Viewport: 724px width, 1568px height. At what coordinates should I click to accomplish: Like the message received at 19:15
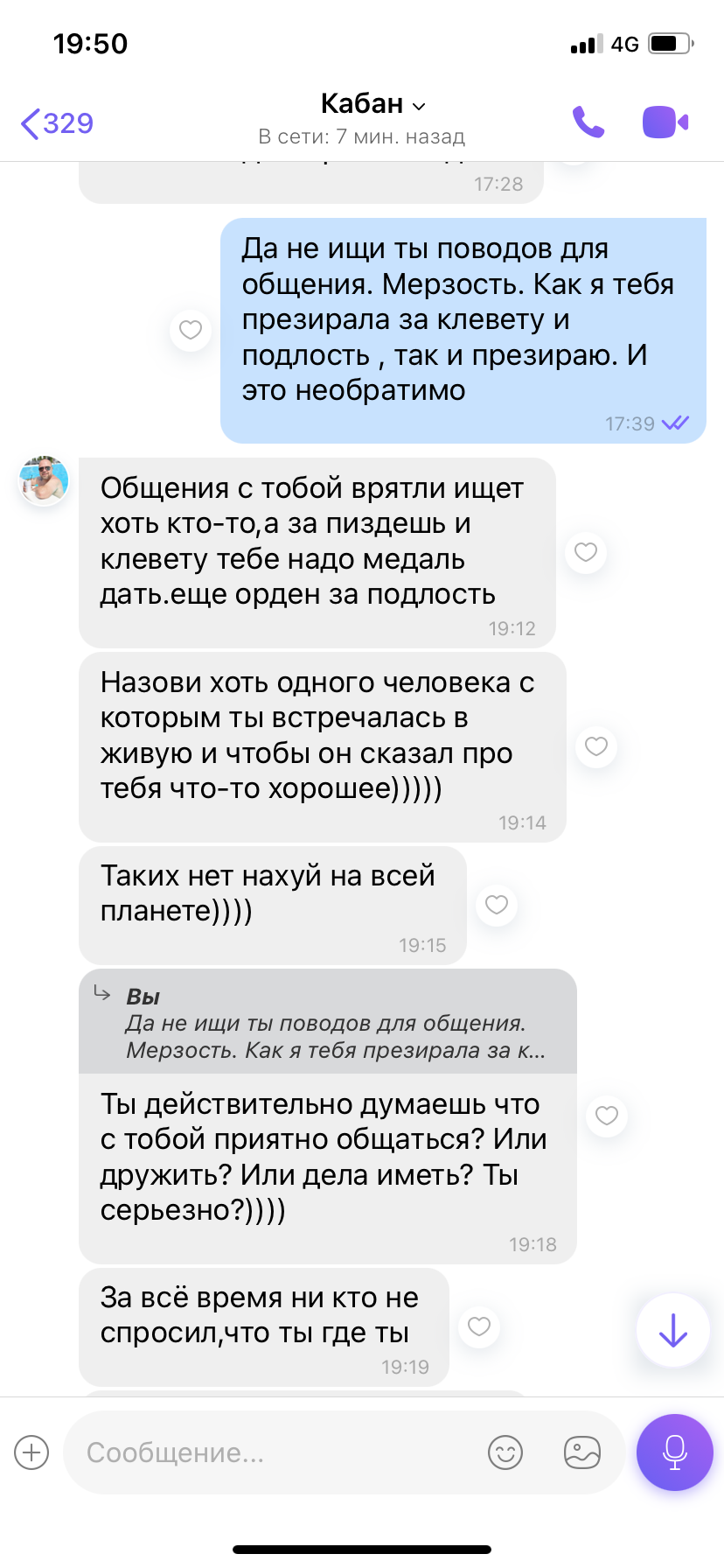497,905
